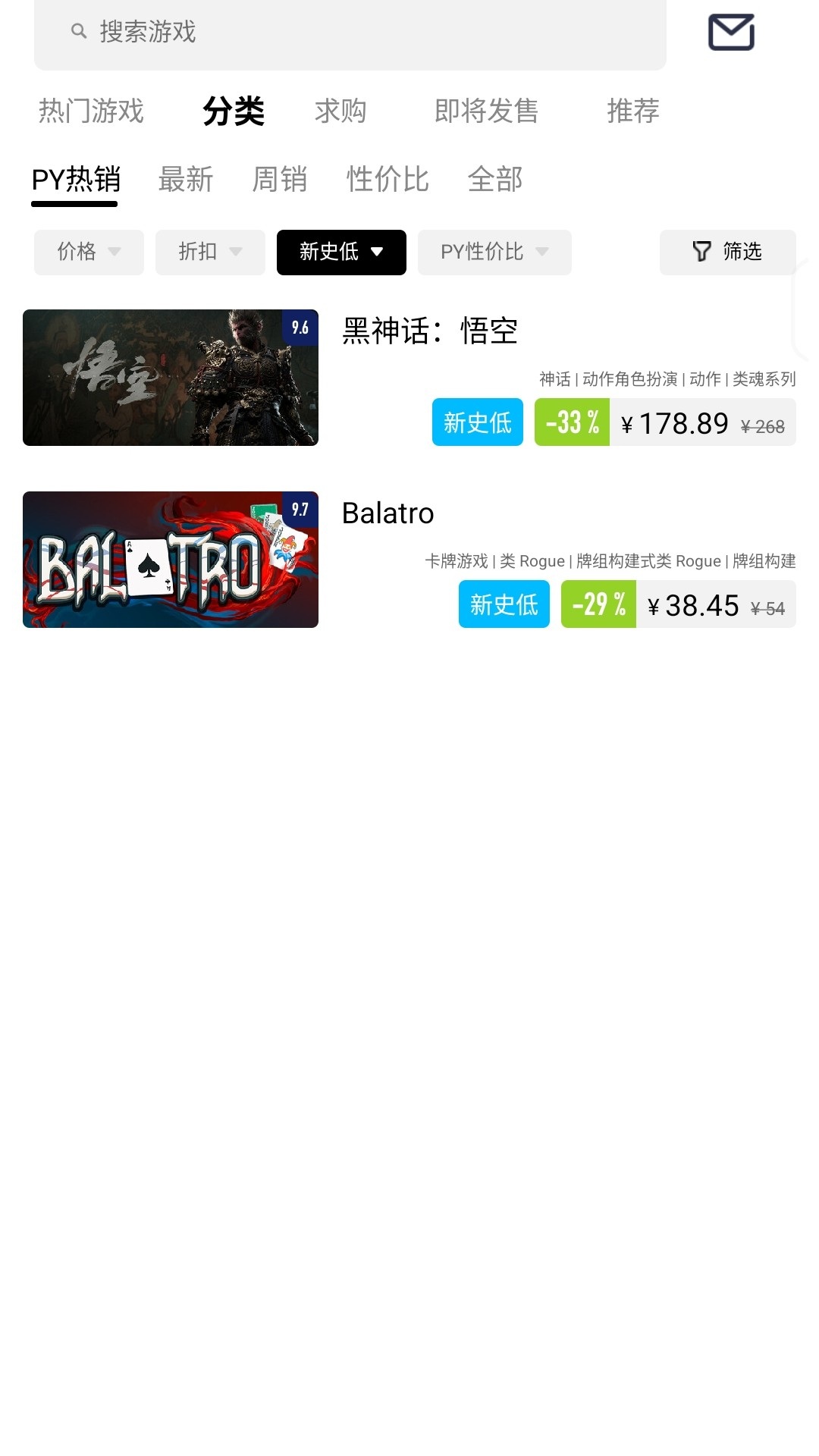Expand the 价格 dropdown filter

point(89,252)
